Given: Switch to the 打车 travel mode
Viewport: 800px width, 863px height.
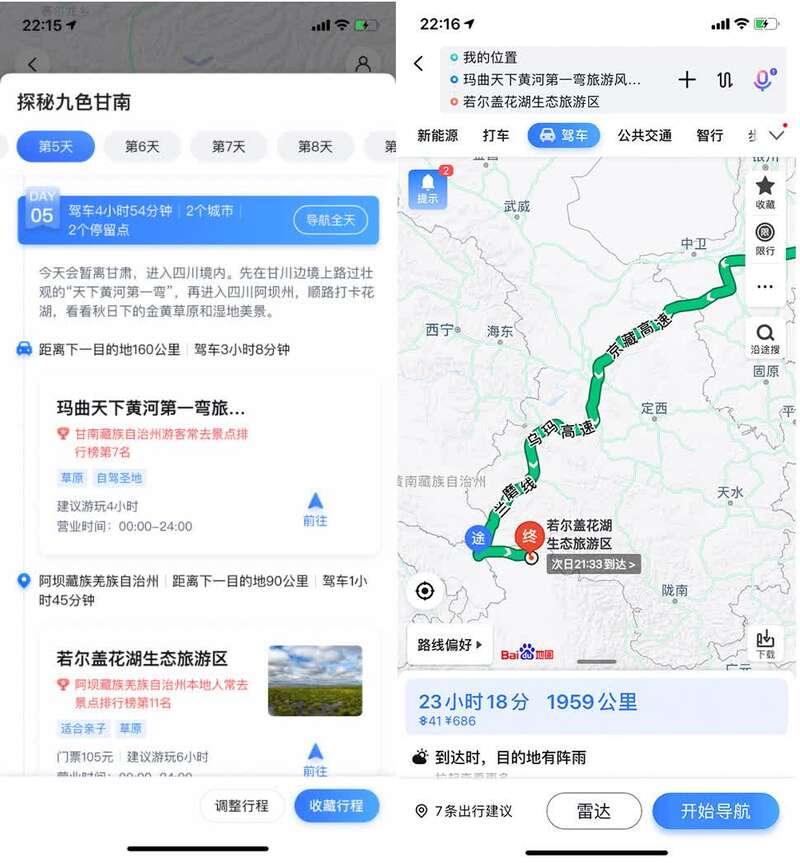Looking at the screenshot, I should (495, 135).
